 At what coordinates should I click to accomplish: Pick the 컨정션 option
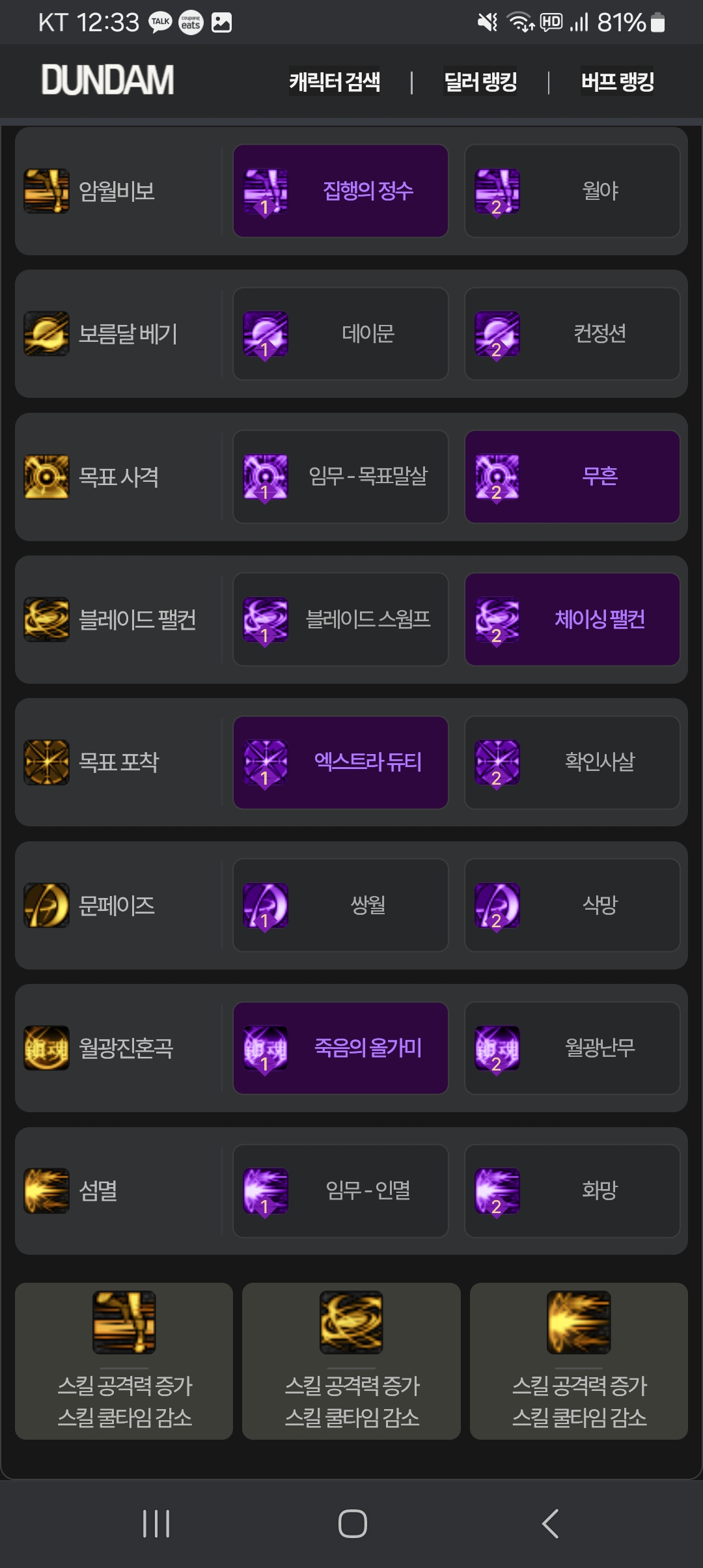[x=572, y=333]
